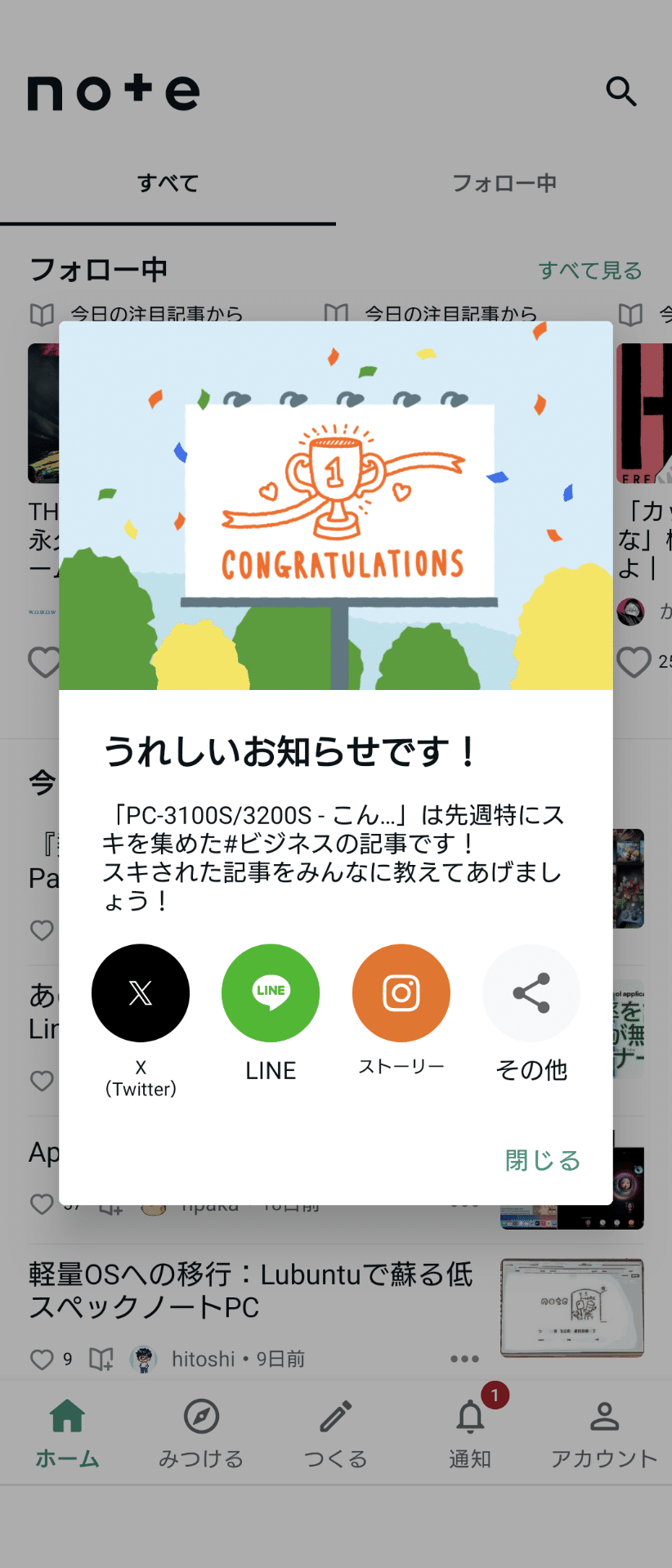Open 通知 notifications with badge

coord(470,1431)
